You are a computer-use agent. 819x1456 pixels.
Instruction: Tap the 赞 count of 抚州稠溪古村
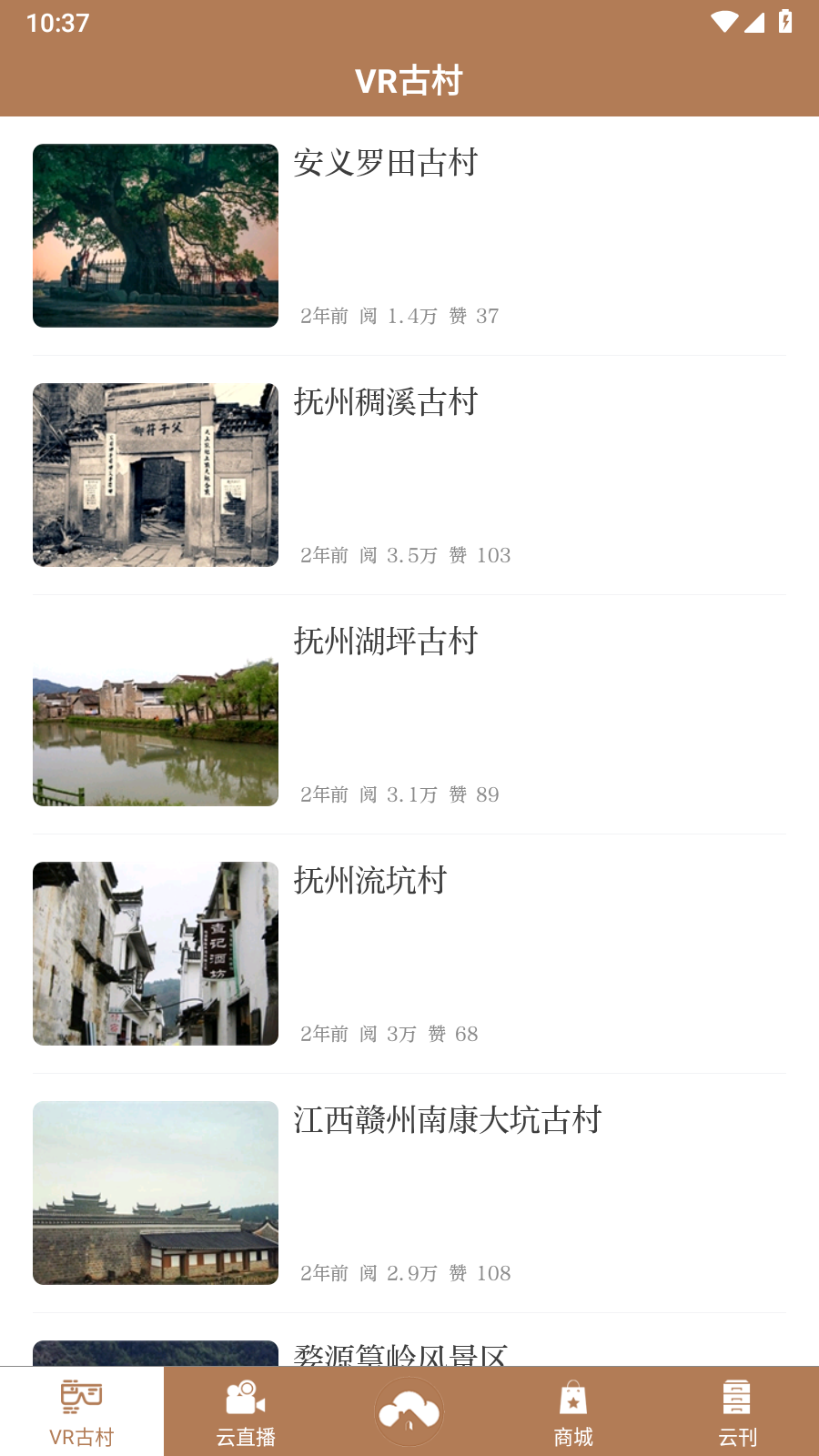tap(487, 556)
